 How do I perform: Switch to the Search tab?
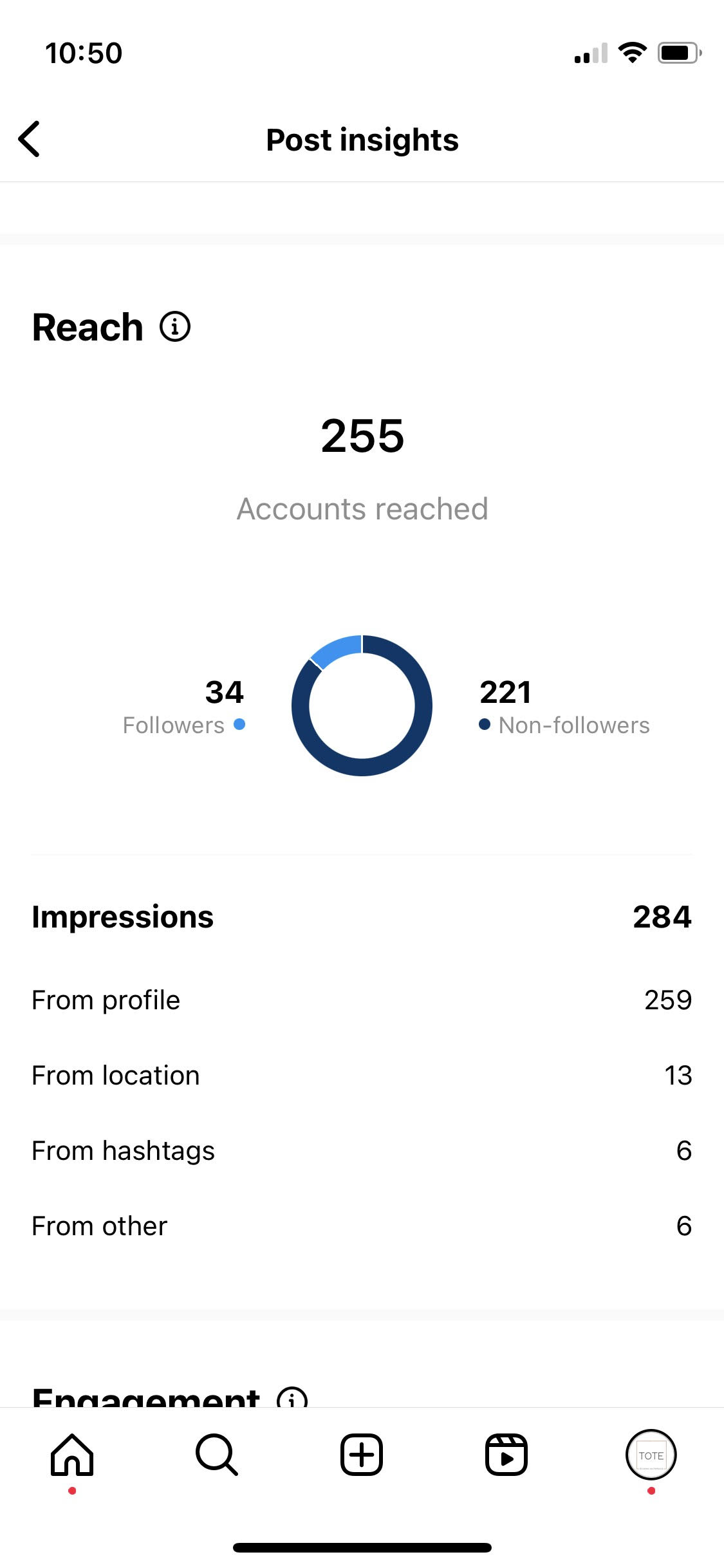pos(217,1455)
